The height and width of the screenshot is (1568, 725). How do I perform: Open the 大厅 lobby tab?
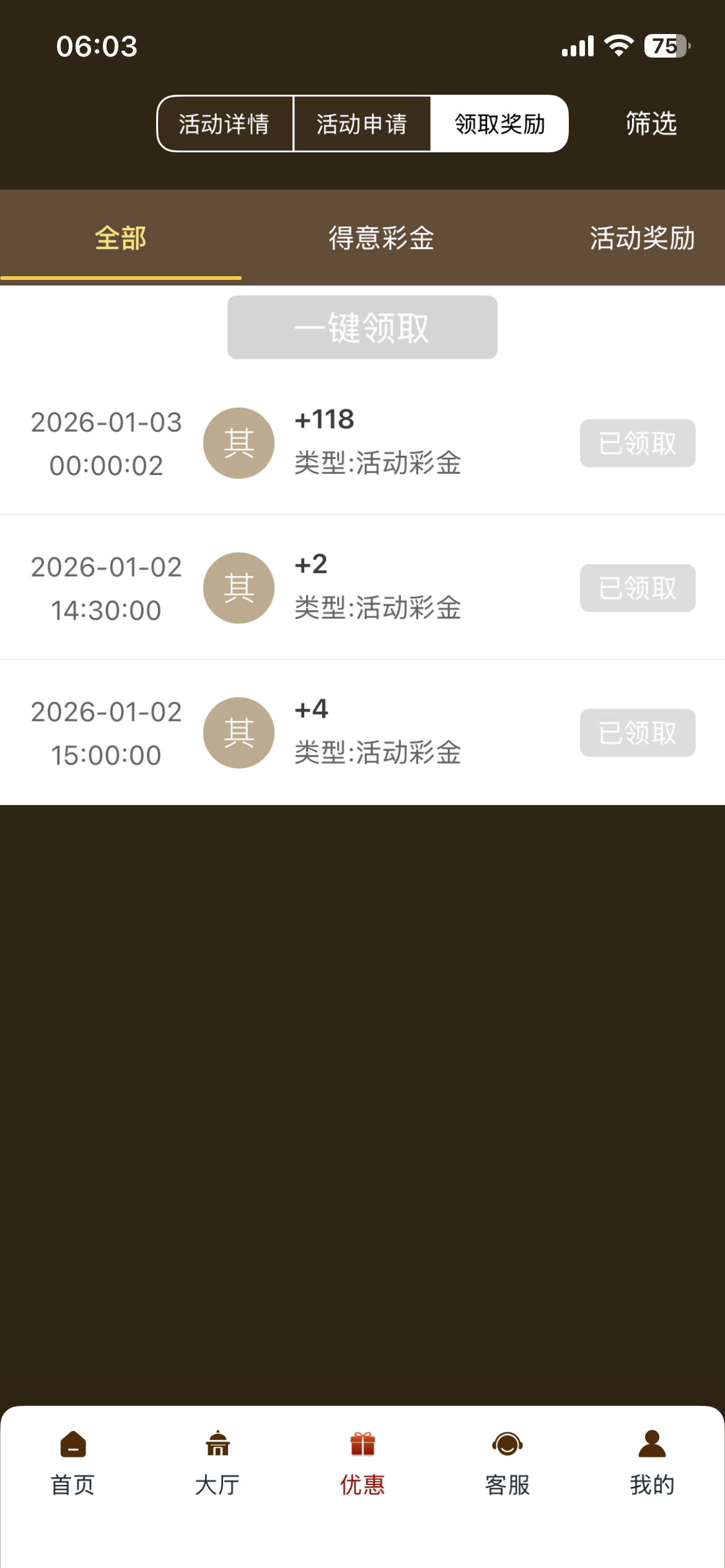click(217, 1463)
